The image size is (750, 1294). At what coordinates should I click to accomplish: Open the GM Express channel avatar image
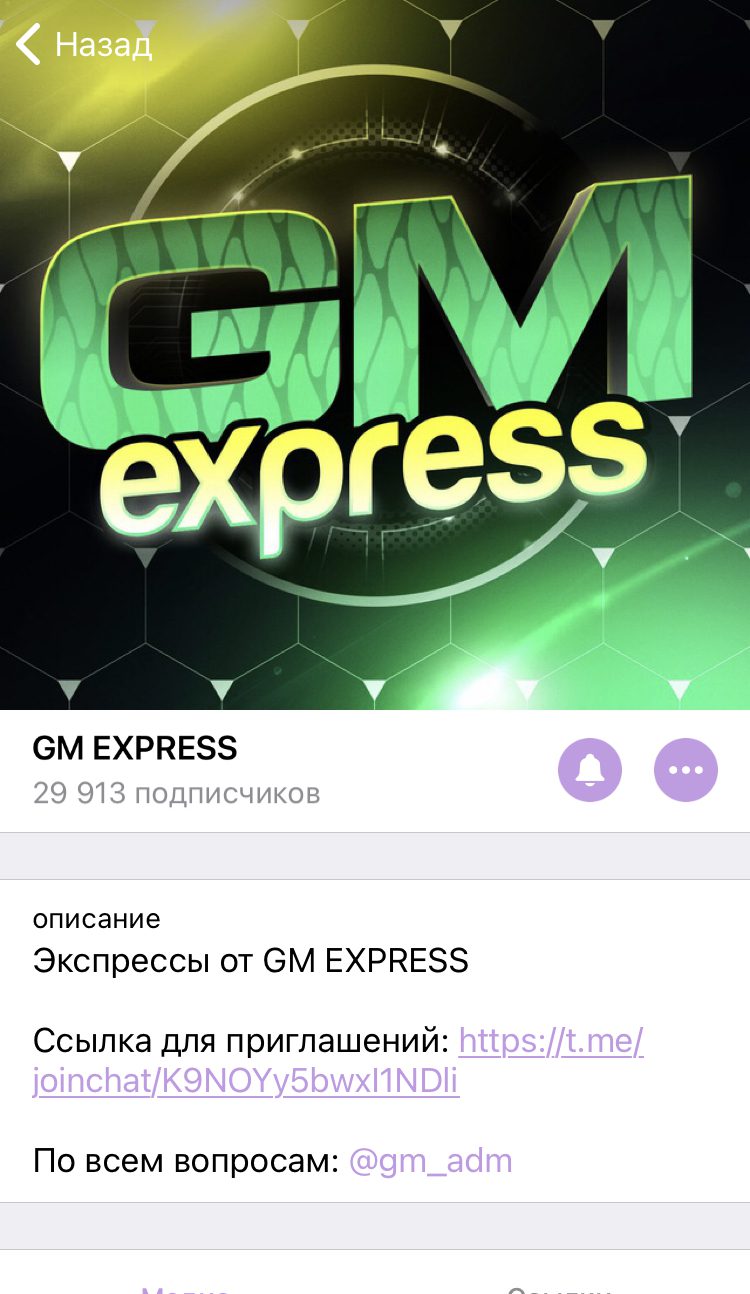click(x=375, y=355)
